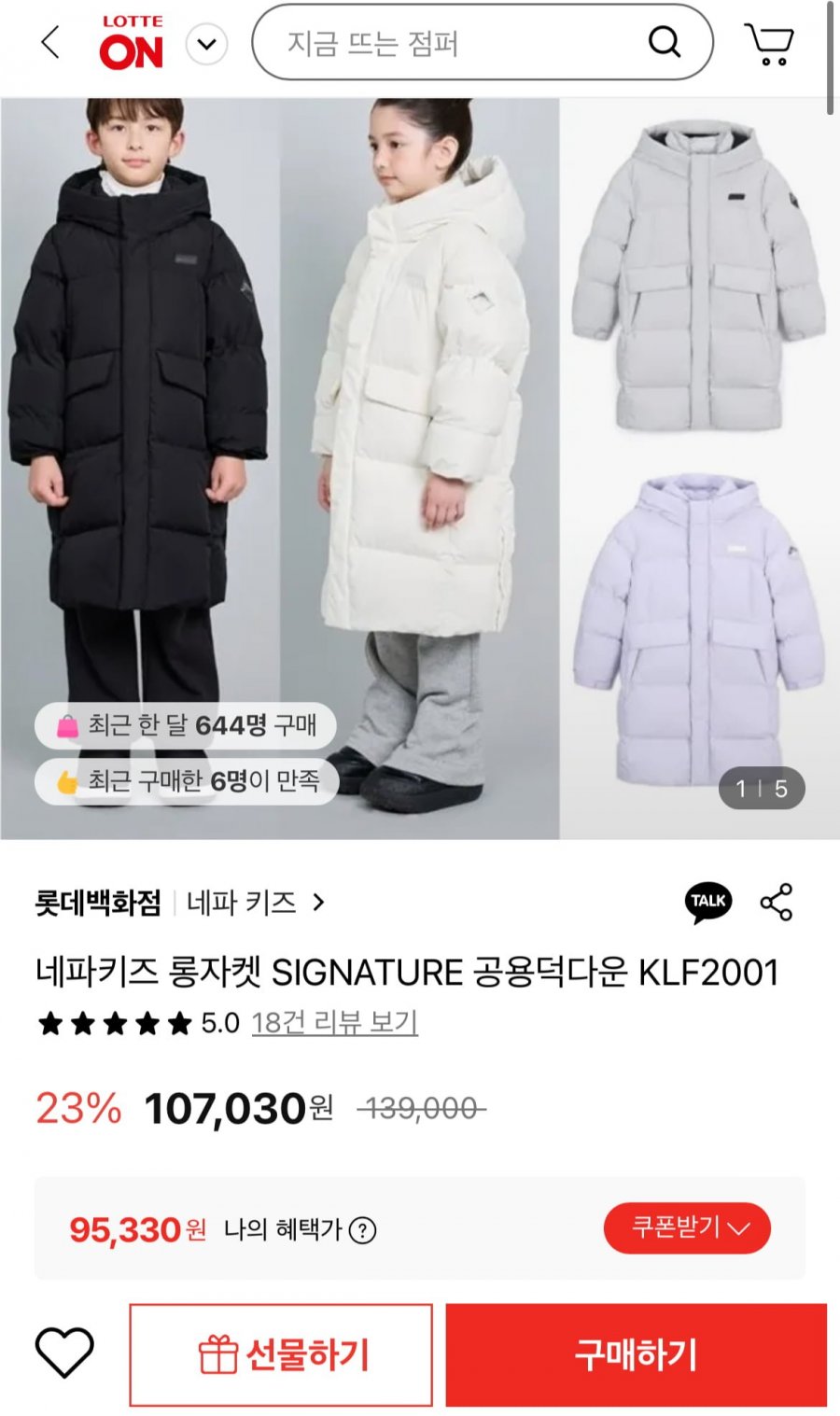The width and height of the screenshot is (840, 1416).
Task: Open the Lotte ON home logo
Action: pos(132,43)
